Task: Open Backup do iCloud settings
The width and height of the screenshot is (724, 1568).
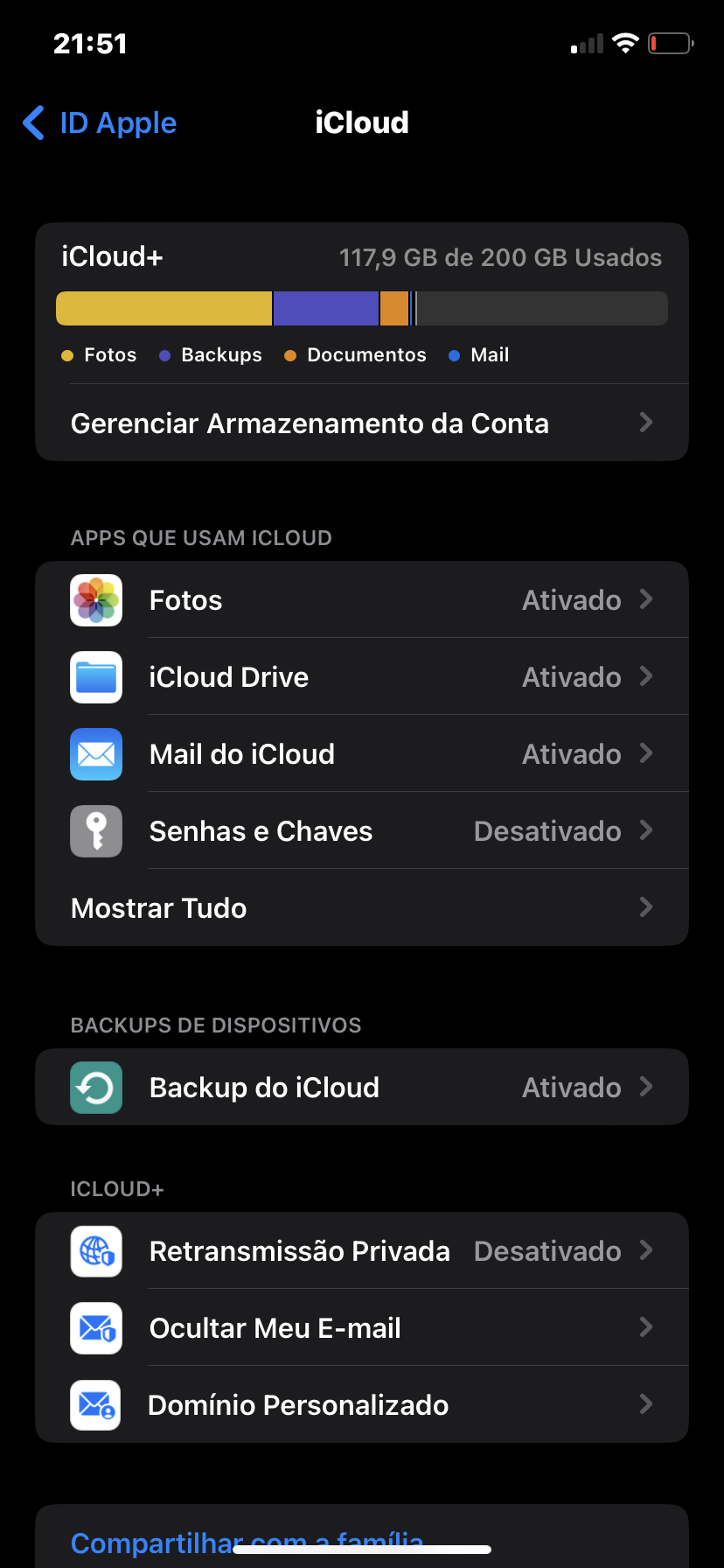Action: tap(361, 1088)
